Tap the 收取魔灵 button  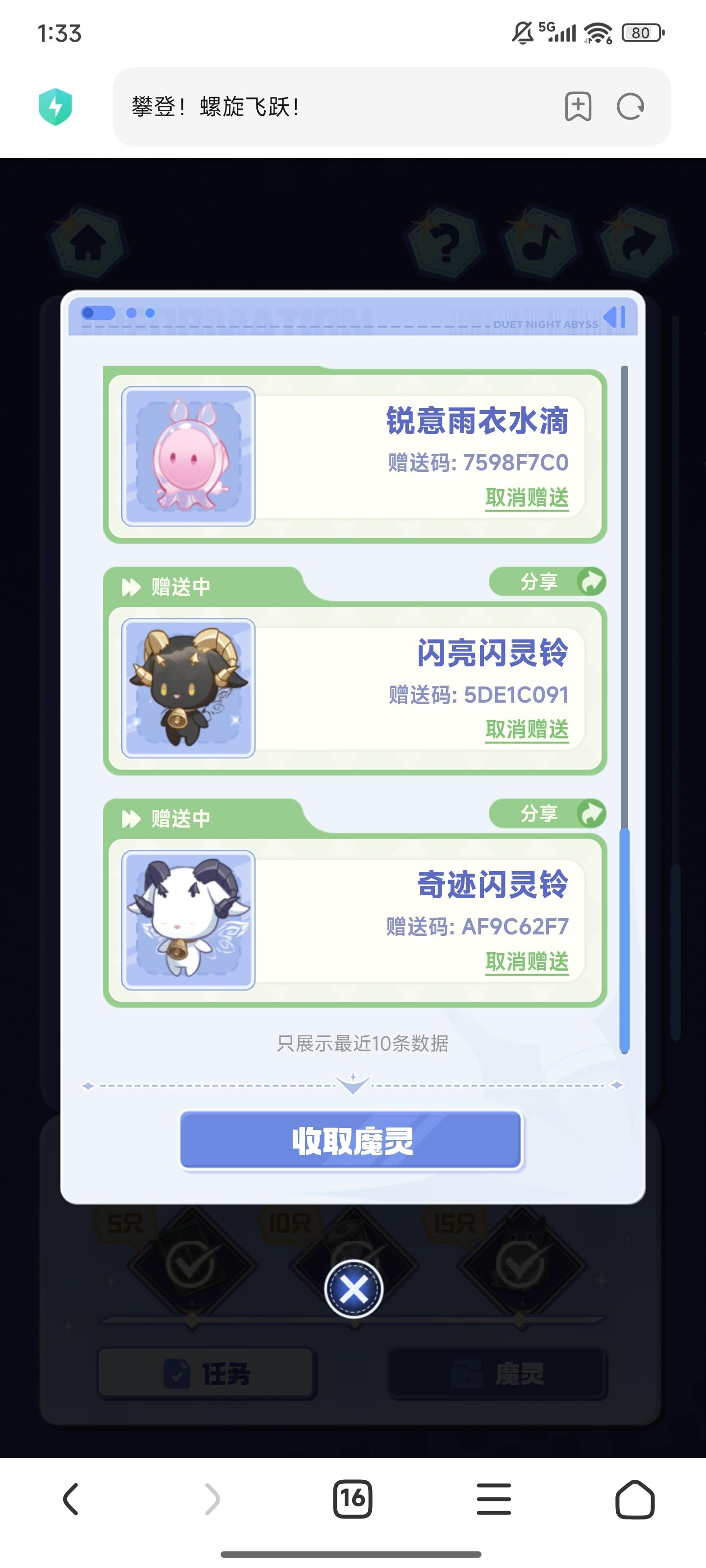352,1141
